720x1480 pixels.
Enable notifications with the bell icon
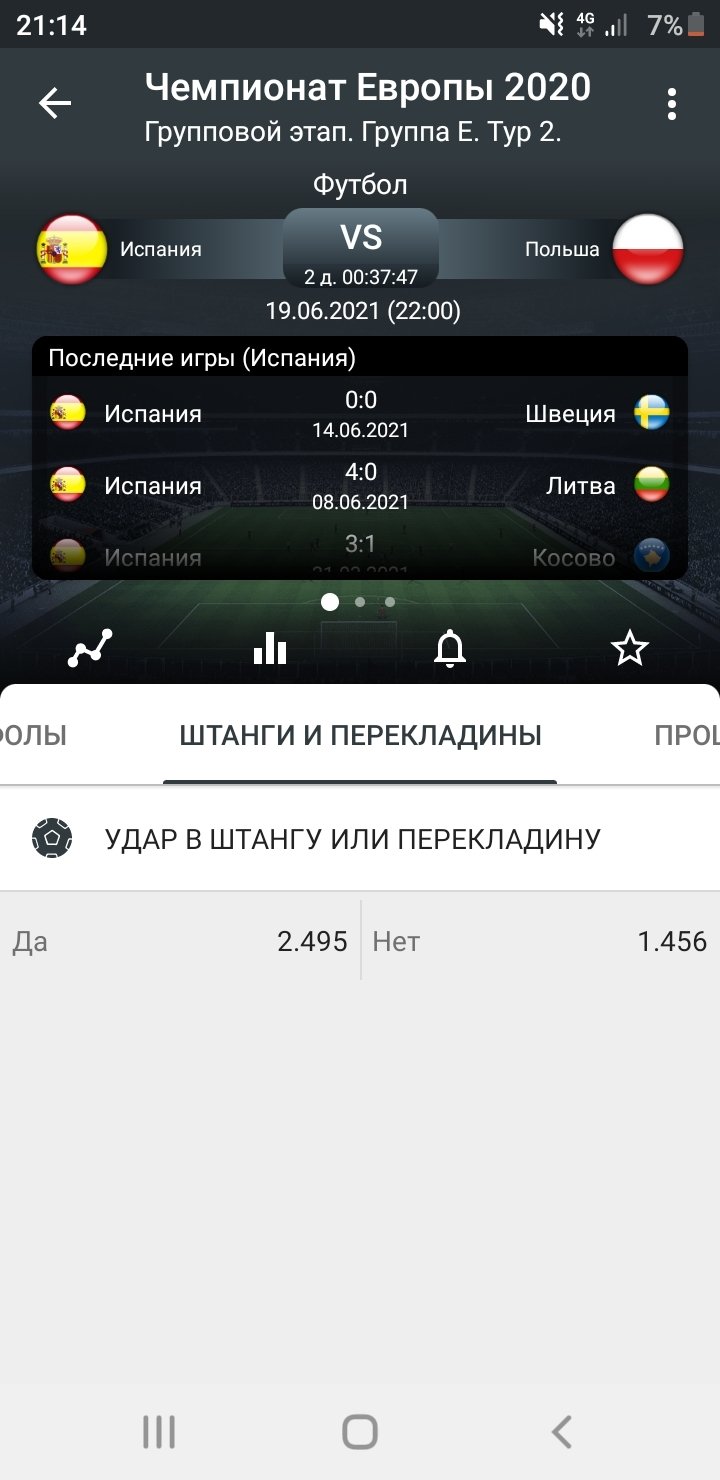click(450, 649)
